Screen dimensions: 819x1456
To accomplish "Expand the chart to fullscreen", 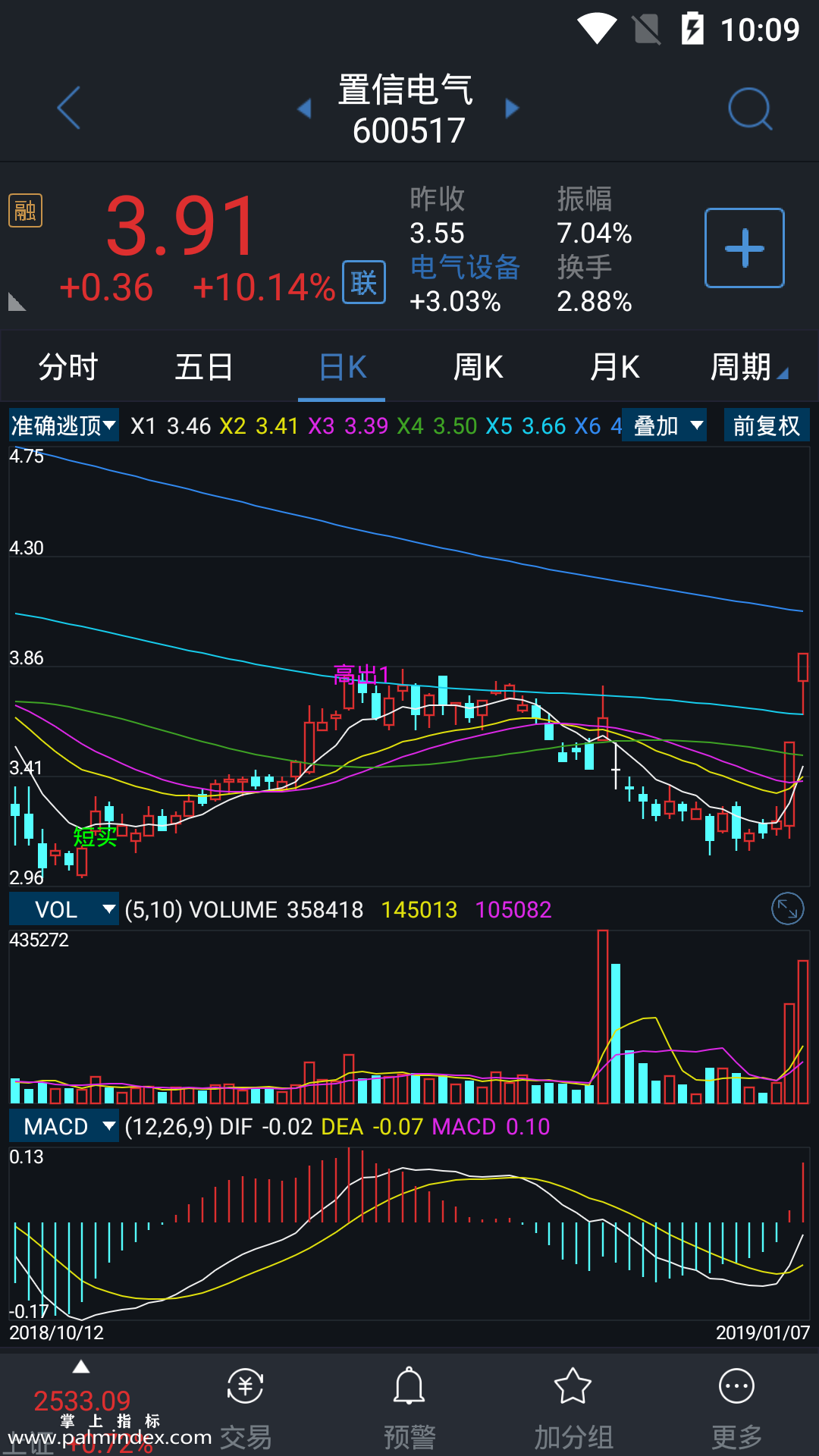I will [x=787, y=908].
